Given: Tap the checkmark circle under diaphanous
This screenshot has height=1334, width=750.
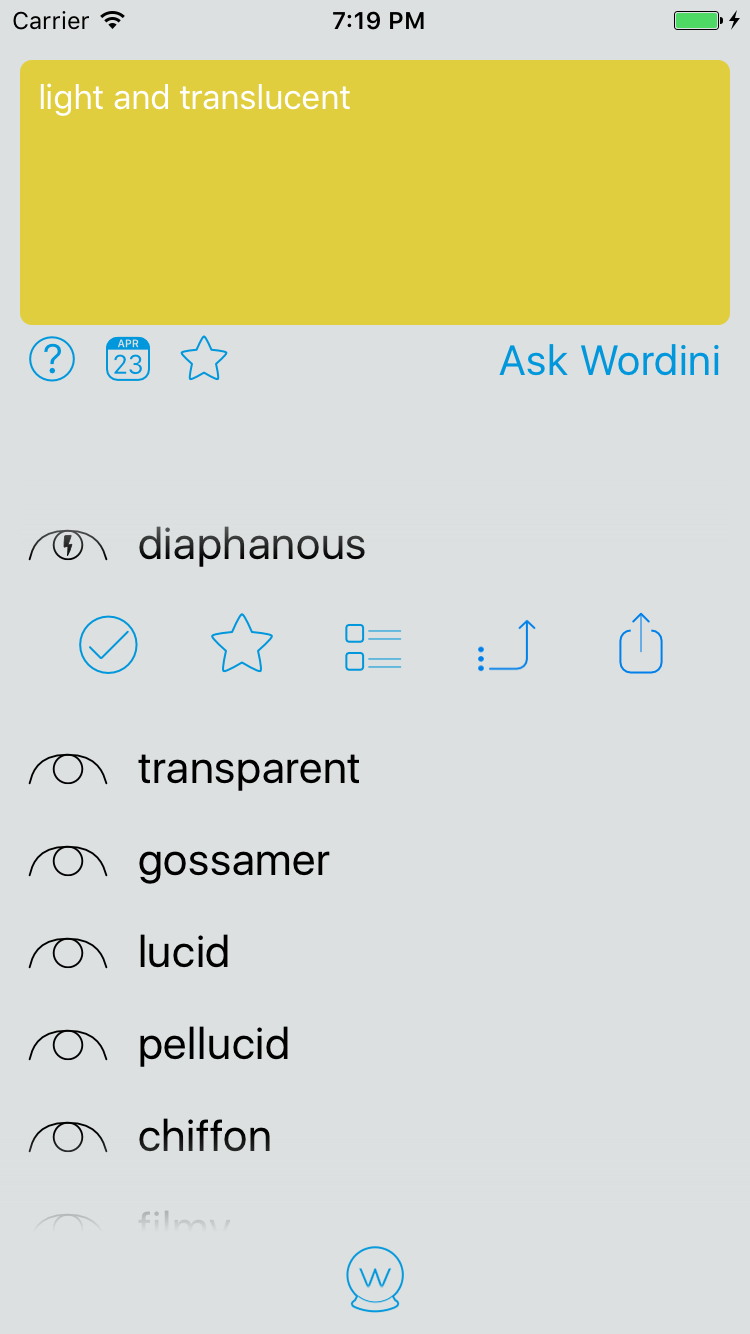Looking at the screenshot, I should pyautogui.click(x=108, y=645).
